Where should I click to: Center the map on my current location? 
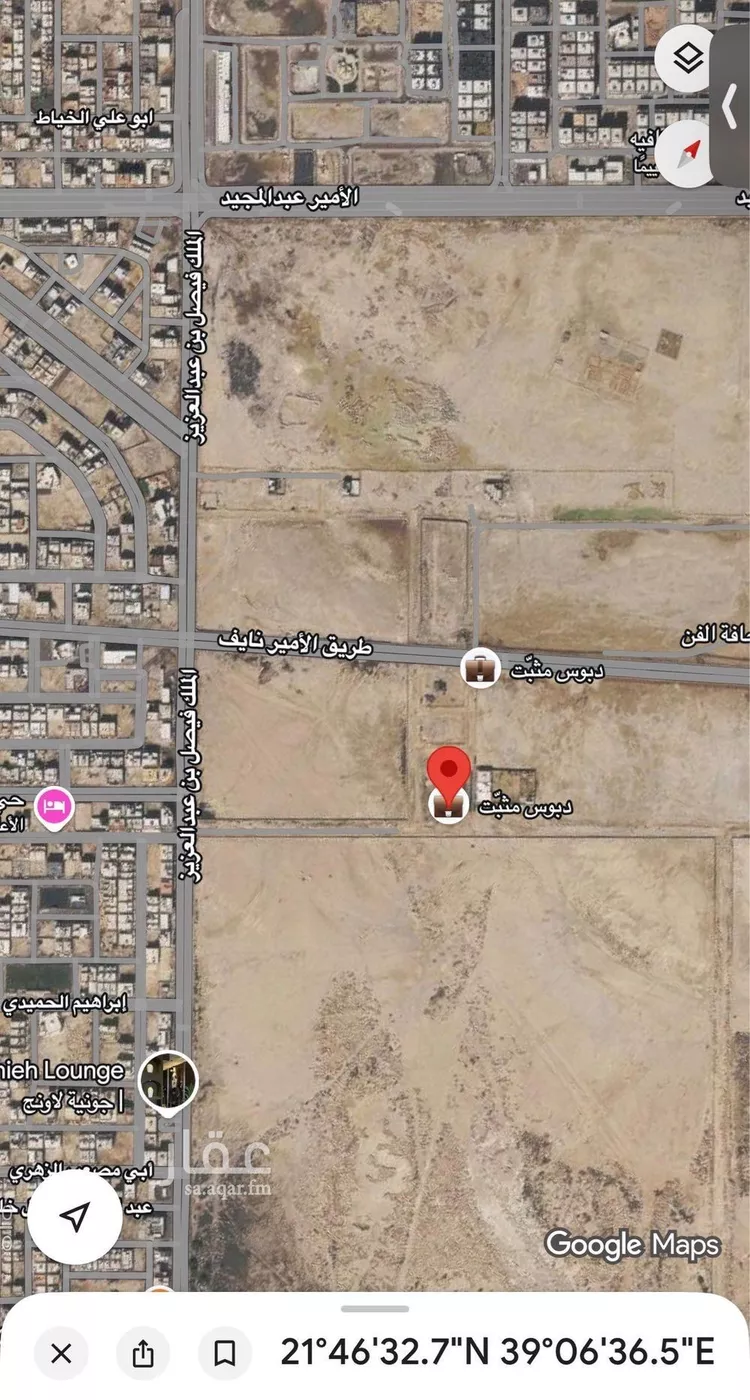point(75,1217)
